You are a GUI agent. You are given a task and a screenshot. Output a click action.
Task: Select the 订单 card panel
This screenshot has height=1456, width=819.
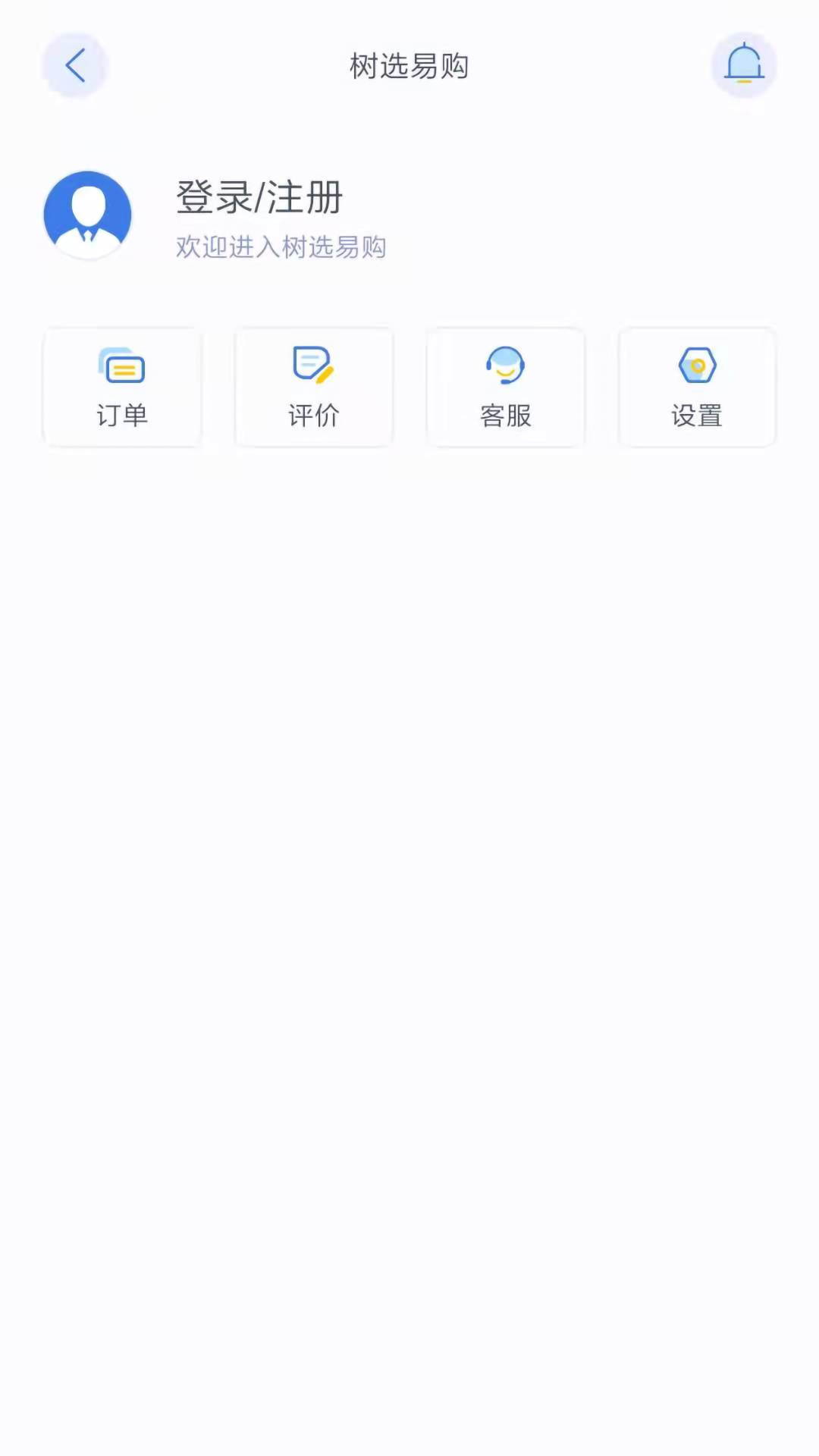point(122,388)
